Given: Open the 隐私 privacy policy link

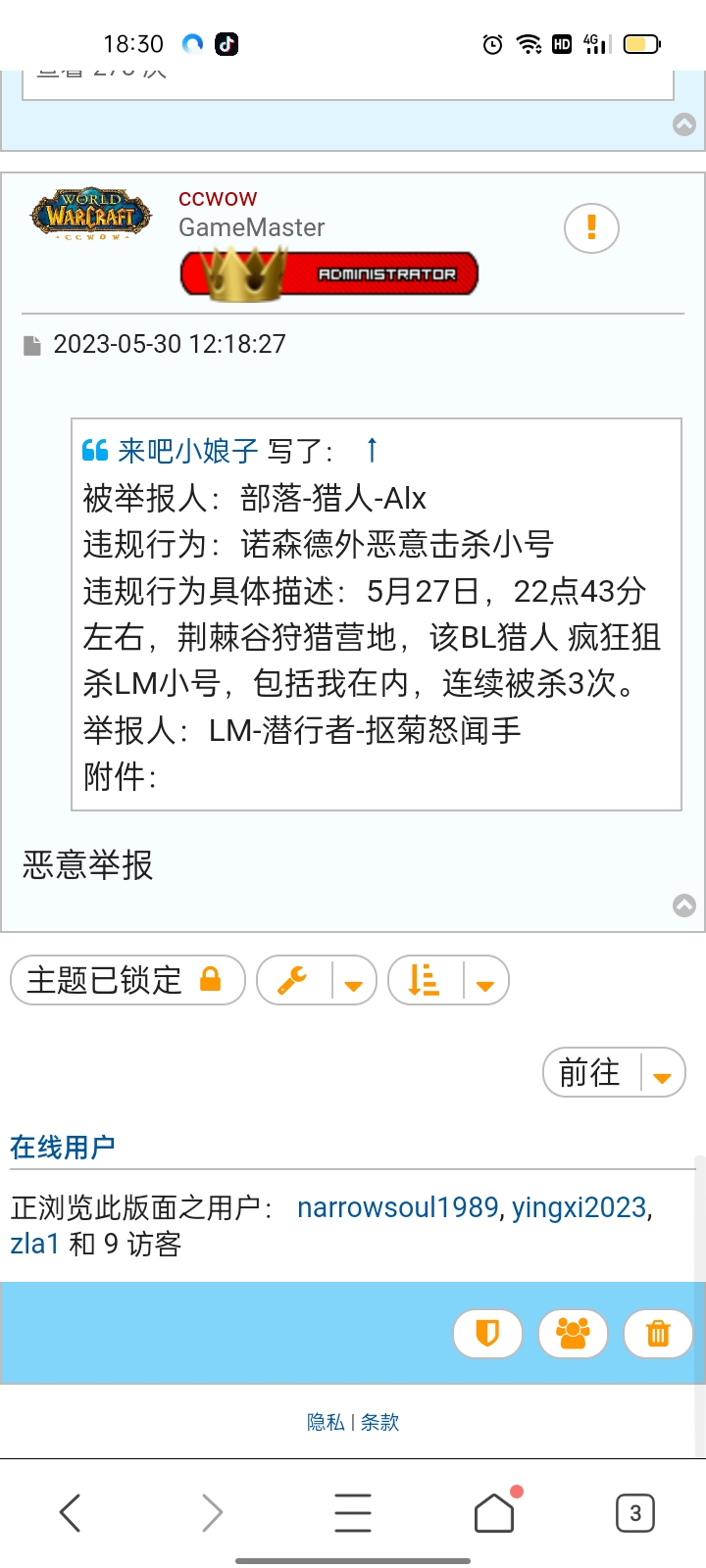Looking at the screenshot, I should pos(326,1422).
